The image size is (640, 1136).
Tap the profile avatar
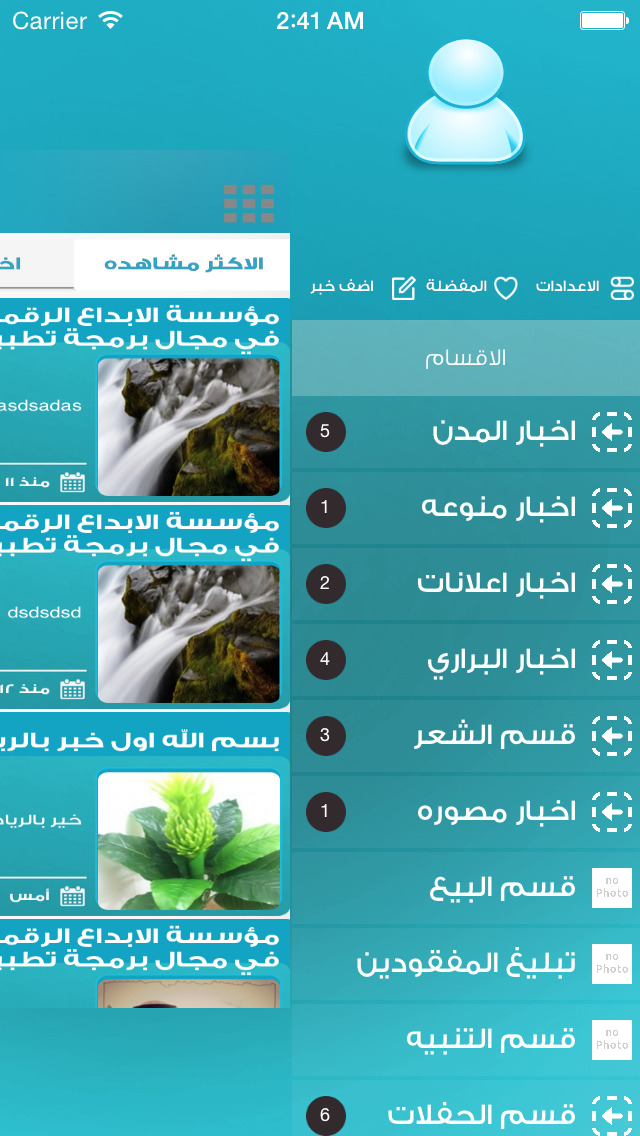465,101
